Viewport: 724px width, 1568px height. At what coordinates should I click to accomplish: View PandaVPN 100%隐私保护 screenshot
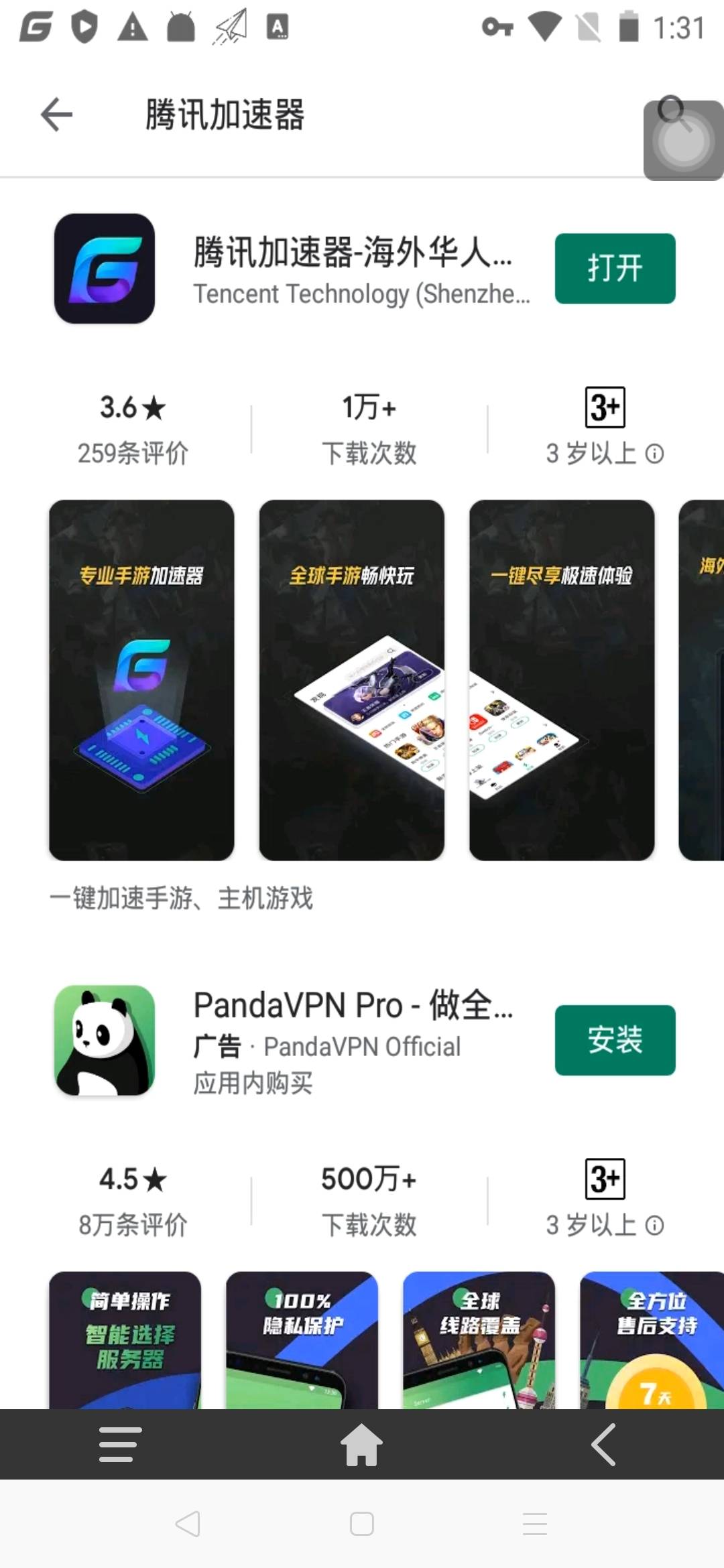[x=302, y=1340]
